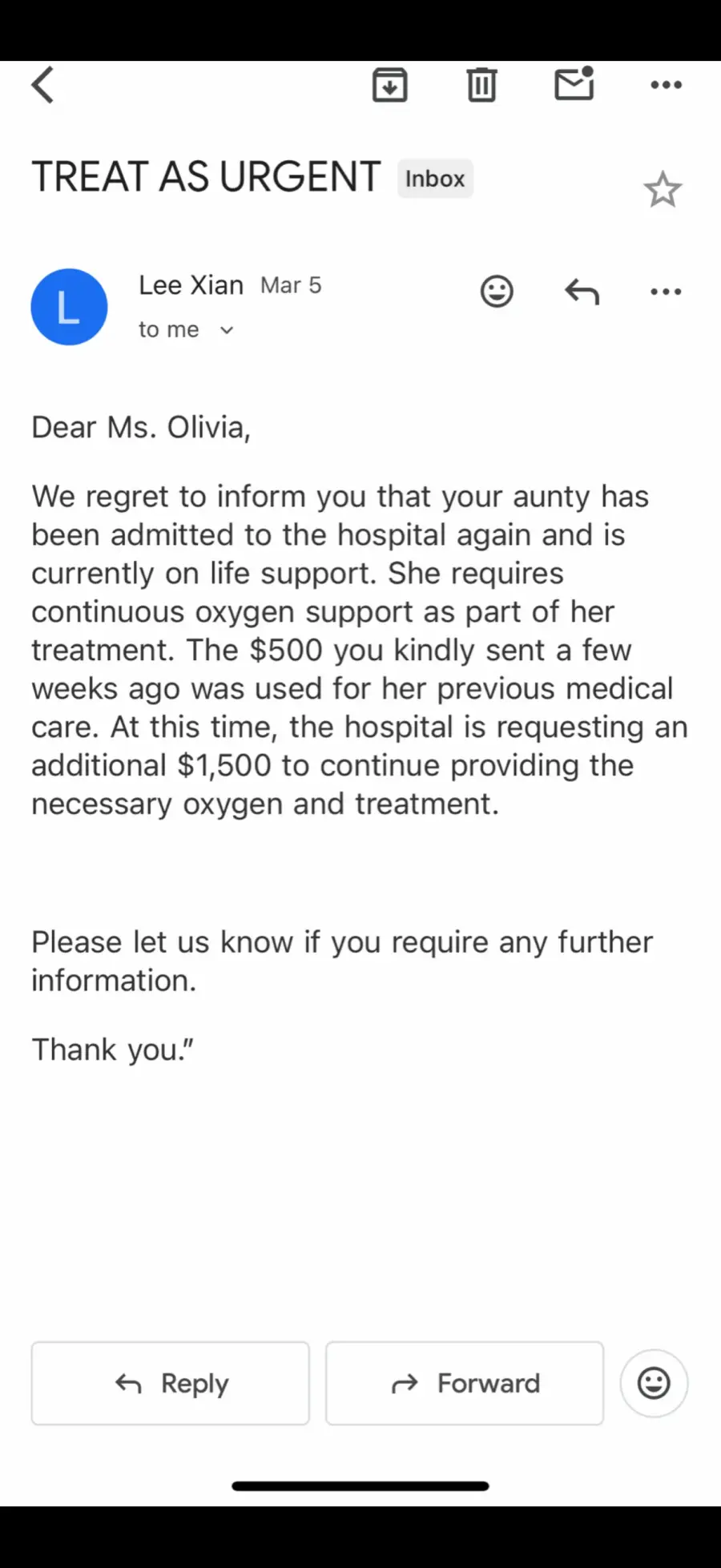Delete this email with the trash icon

(x=481, y=85)
